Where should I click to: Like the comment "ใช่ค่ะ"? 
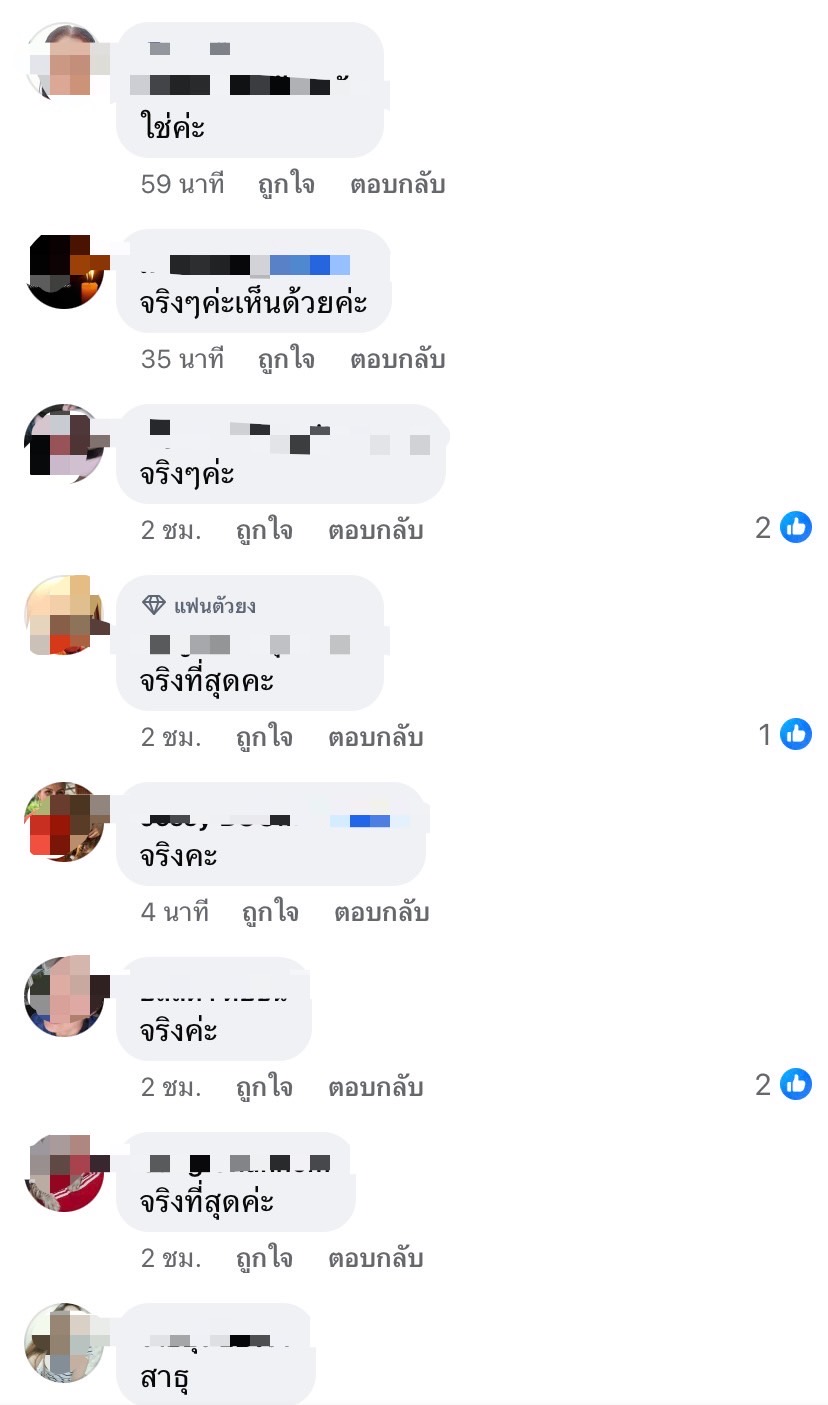pos(286,185)
